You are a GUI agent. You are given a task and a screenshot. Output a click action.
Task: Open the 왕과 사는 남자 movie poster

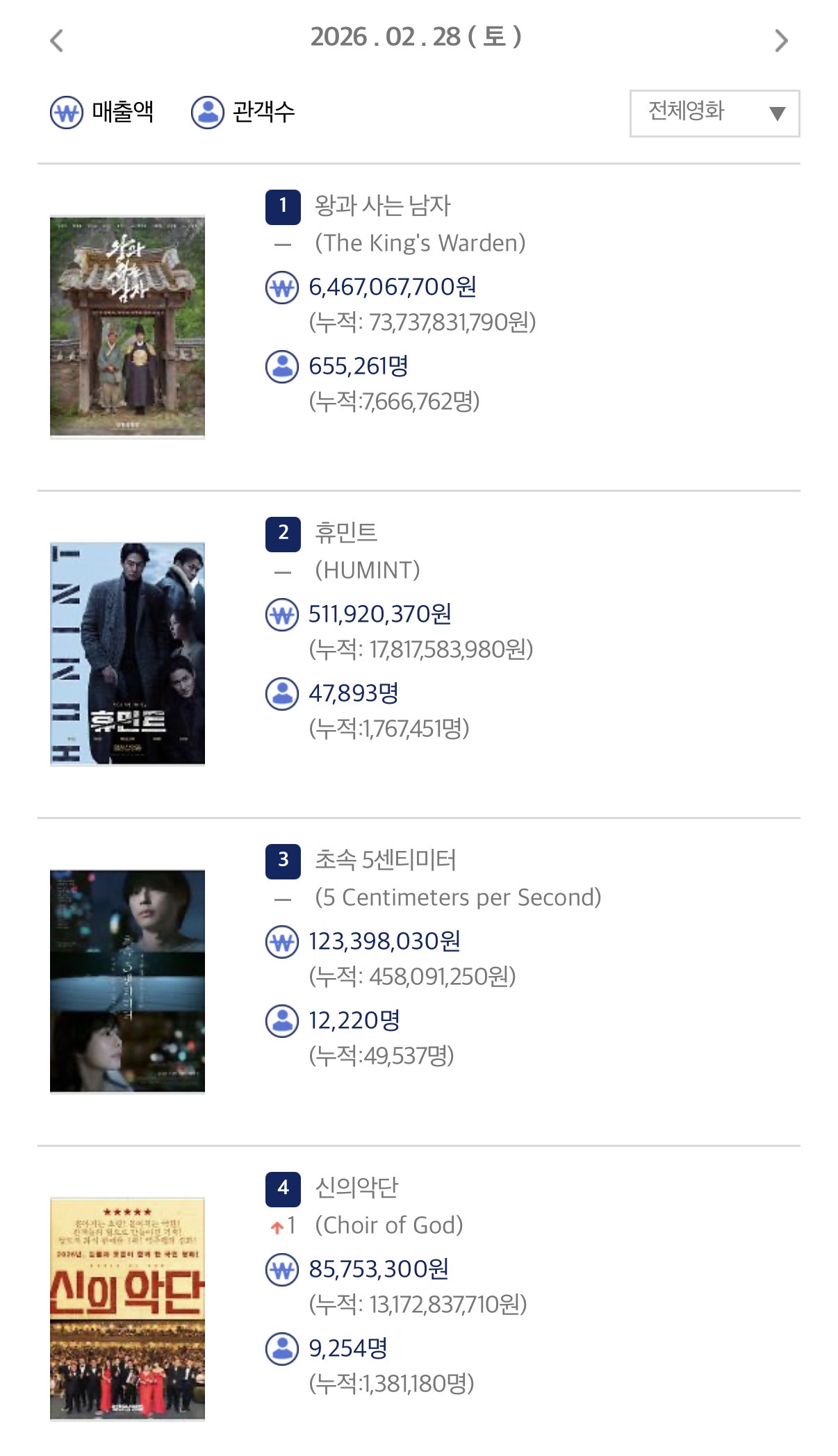point(127,326)
